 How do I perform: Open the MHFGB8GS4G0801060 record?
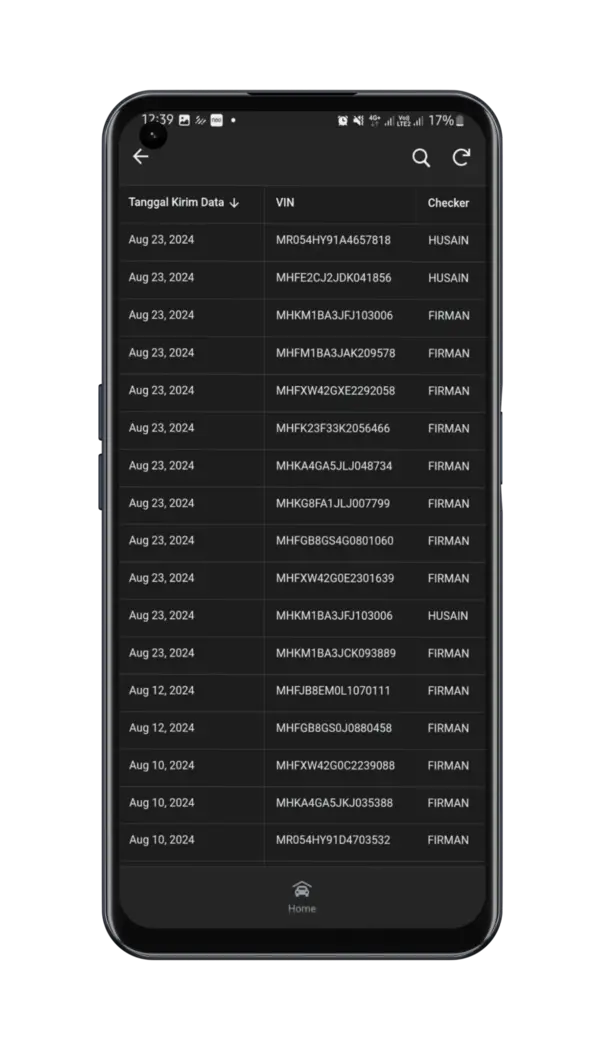(334, 541)
